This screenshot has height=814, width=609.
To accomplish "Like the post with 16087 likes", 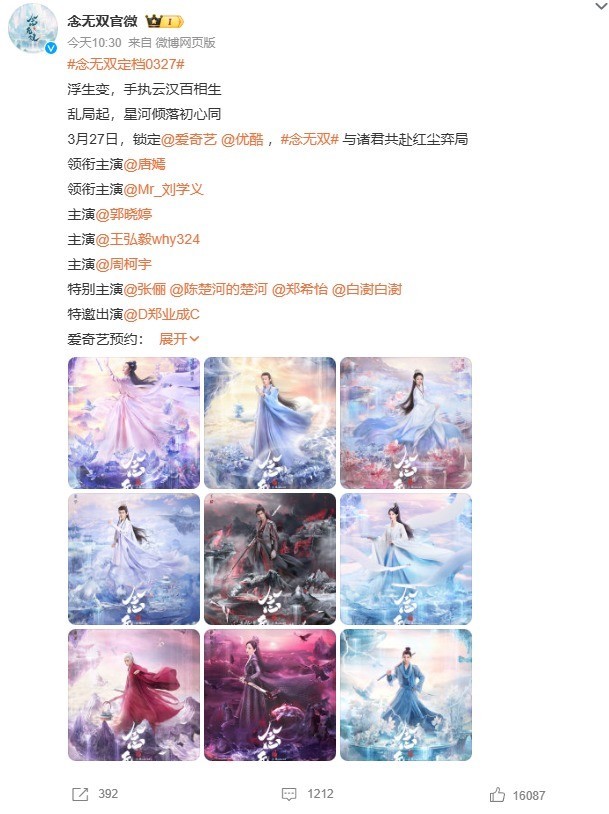I will pos(518,795).
